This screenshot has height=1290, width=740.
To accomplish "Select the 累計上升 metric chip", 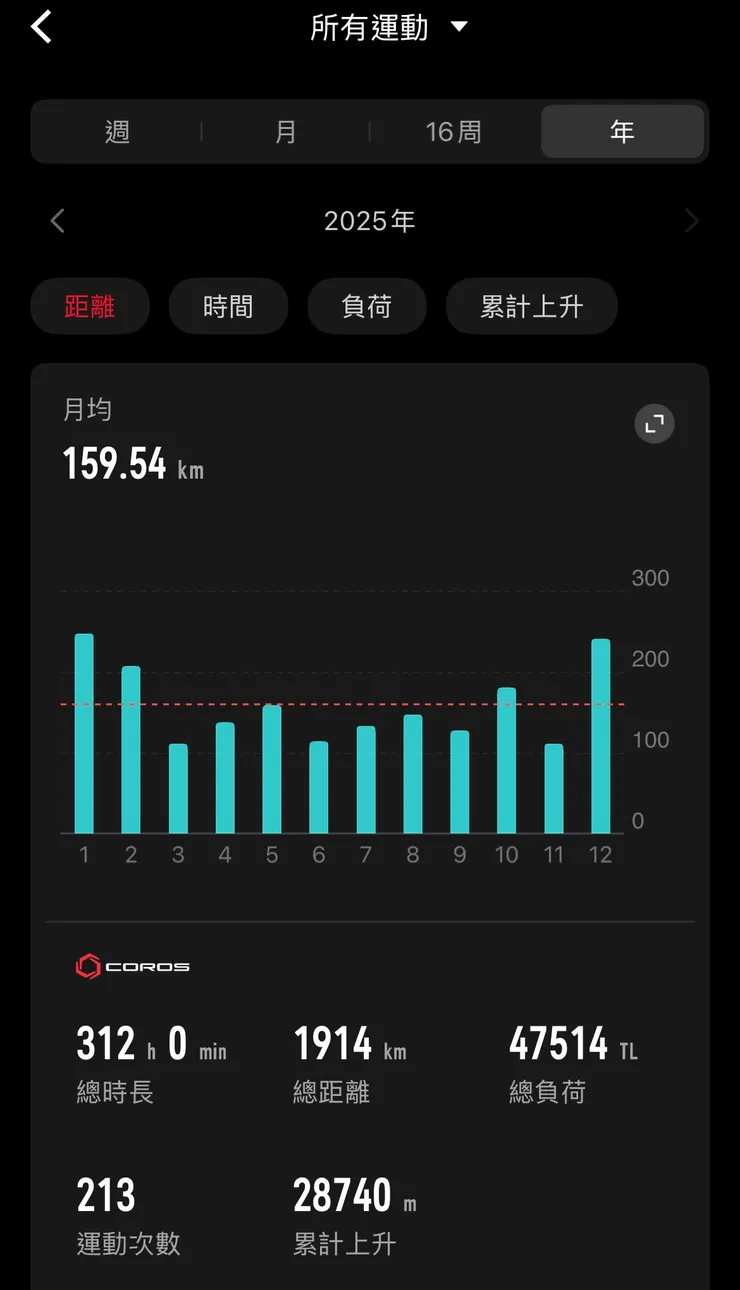I will [531, 306].
